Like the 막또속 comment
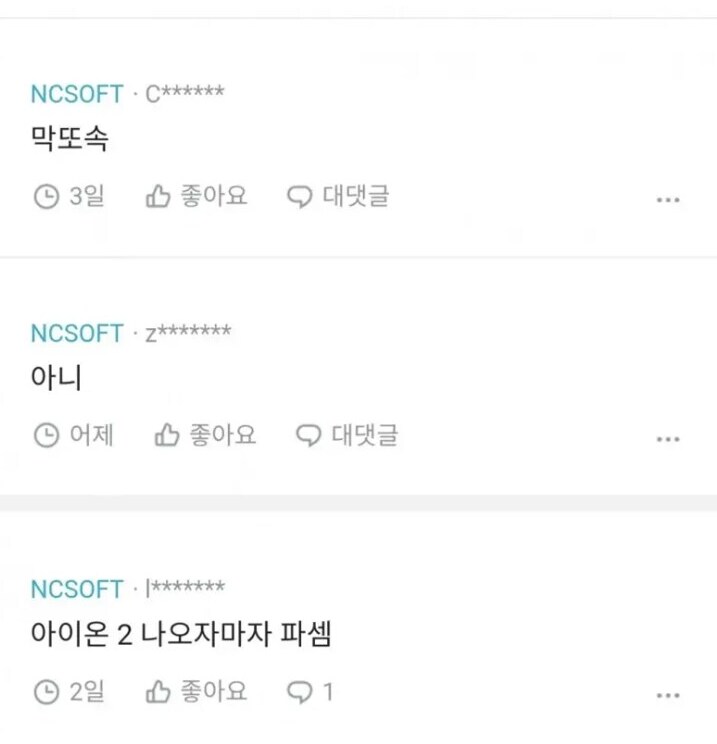717x744 pixels. [x=196, y=196]
